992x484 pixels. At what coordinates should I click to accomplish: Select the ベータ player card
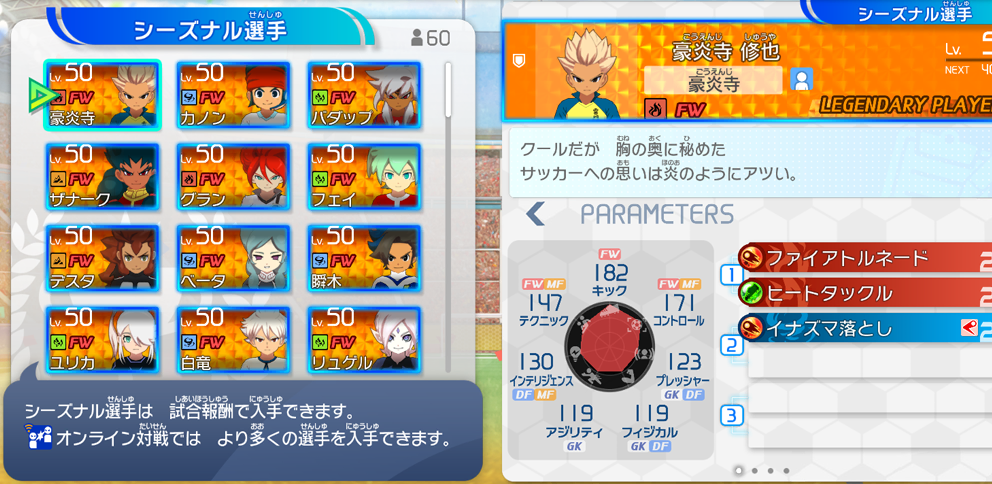pyautogui.click(x=233, y=258)
